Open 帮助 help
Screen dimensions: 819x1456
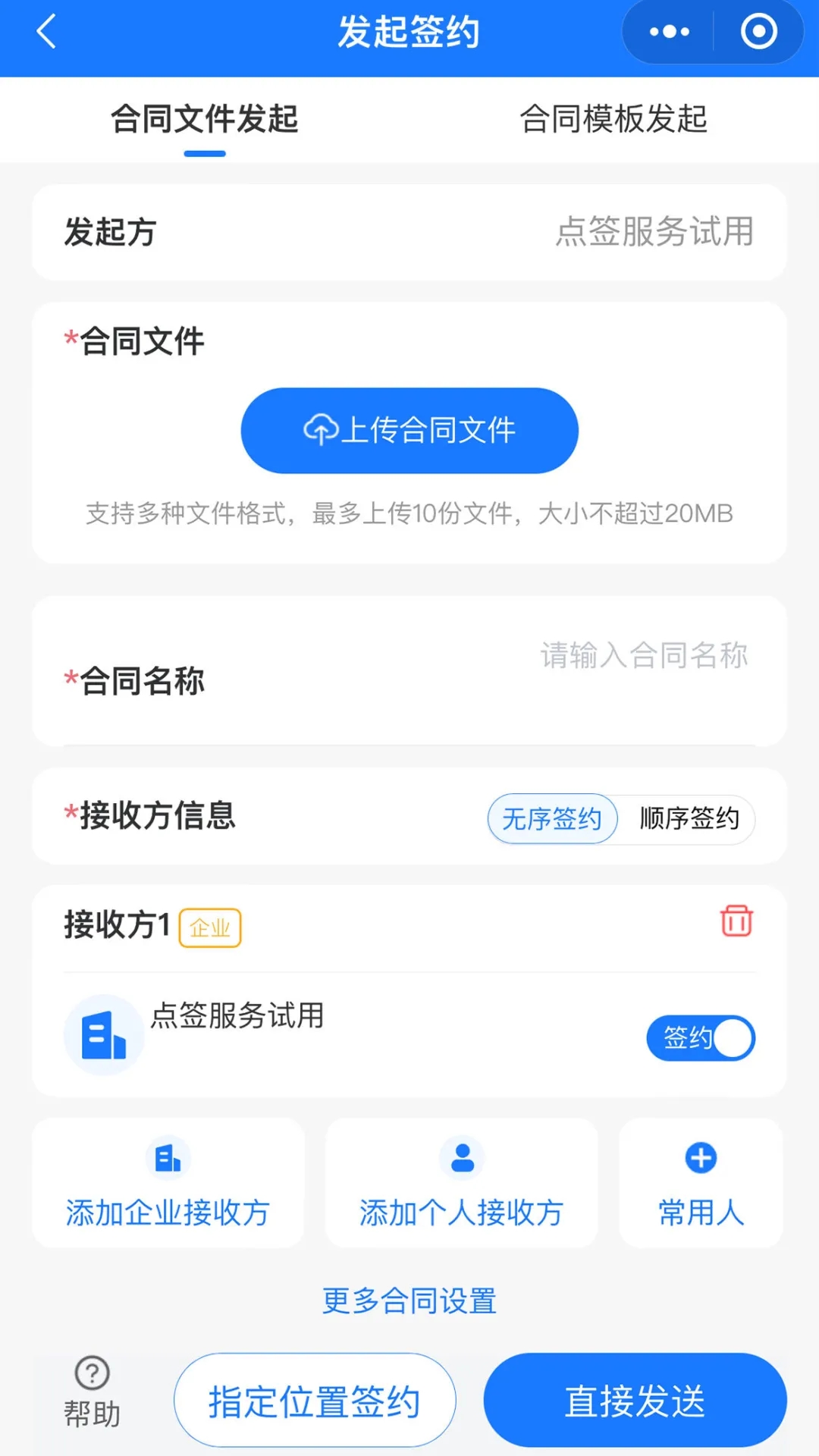[x=92, y=1392]
